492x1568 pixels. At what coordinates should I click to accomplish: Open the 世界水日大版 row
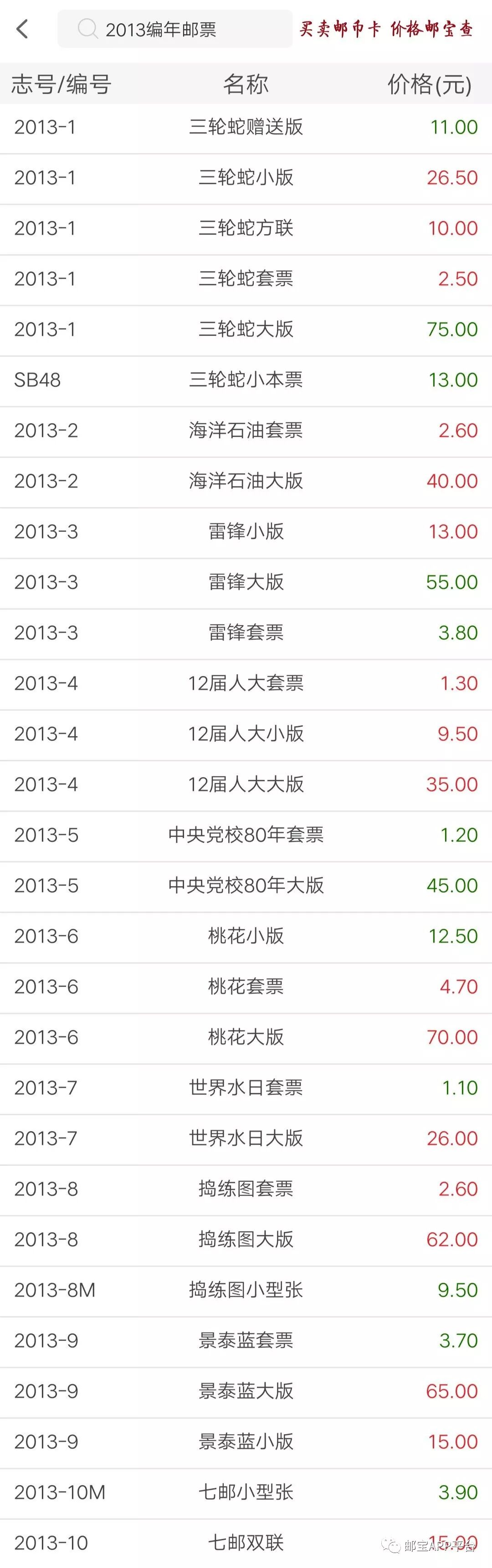coord(246,1138)
